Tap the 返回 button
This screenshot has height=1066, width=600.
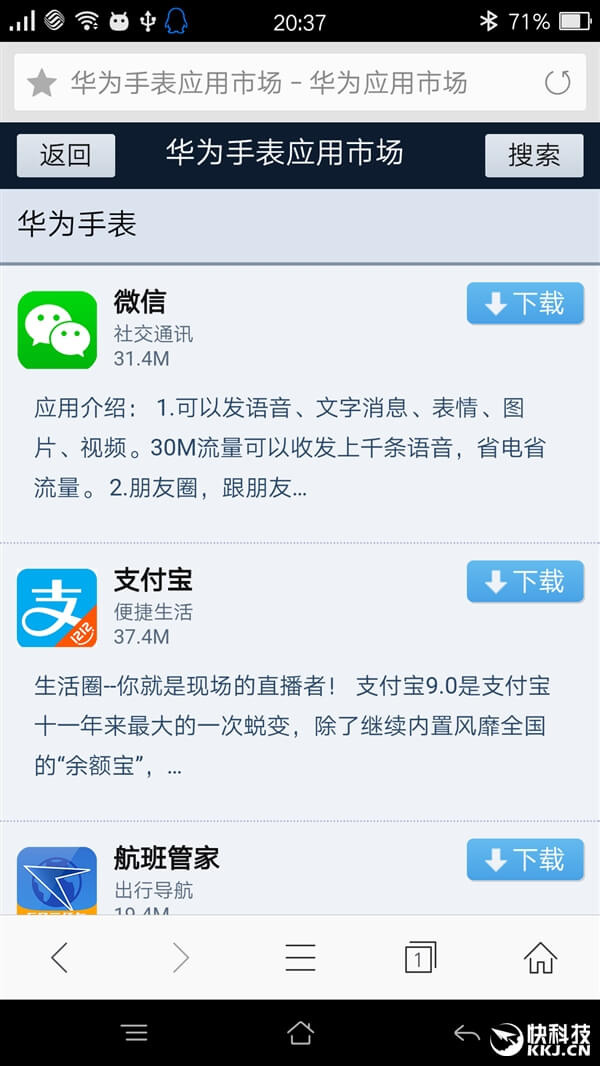66,156
